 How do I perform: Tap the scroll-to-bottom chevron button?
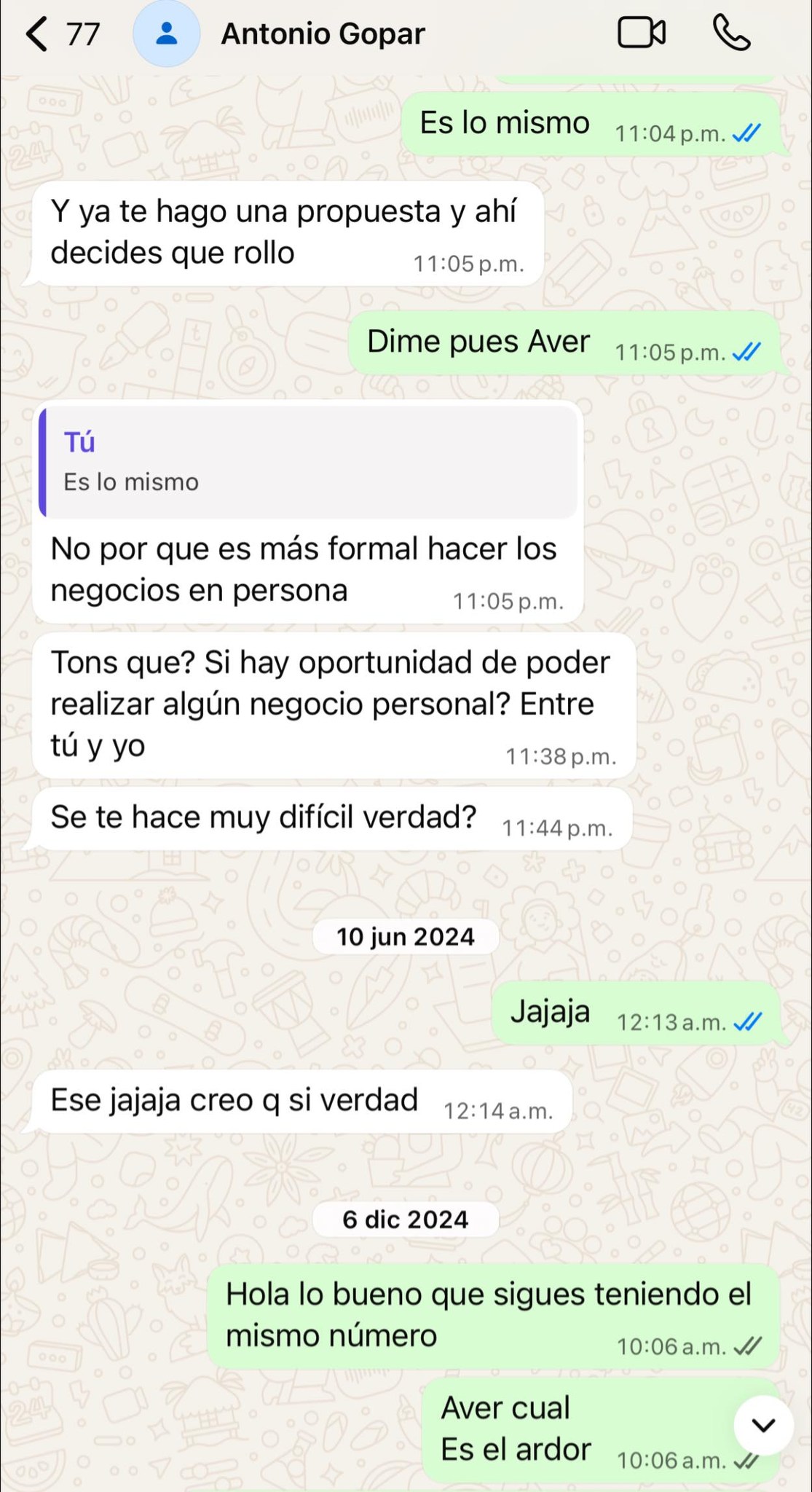(763, 1425)
